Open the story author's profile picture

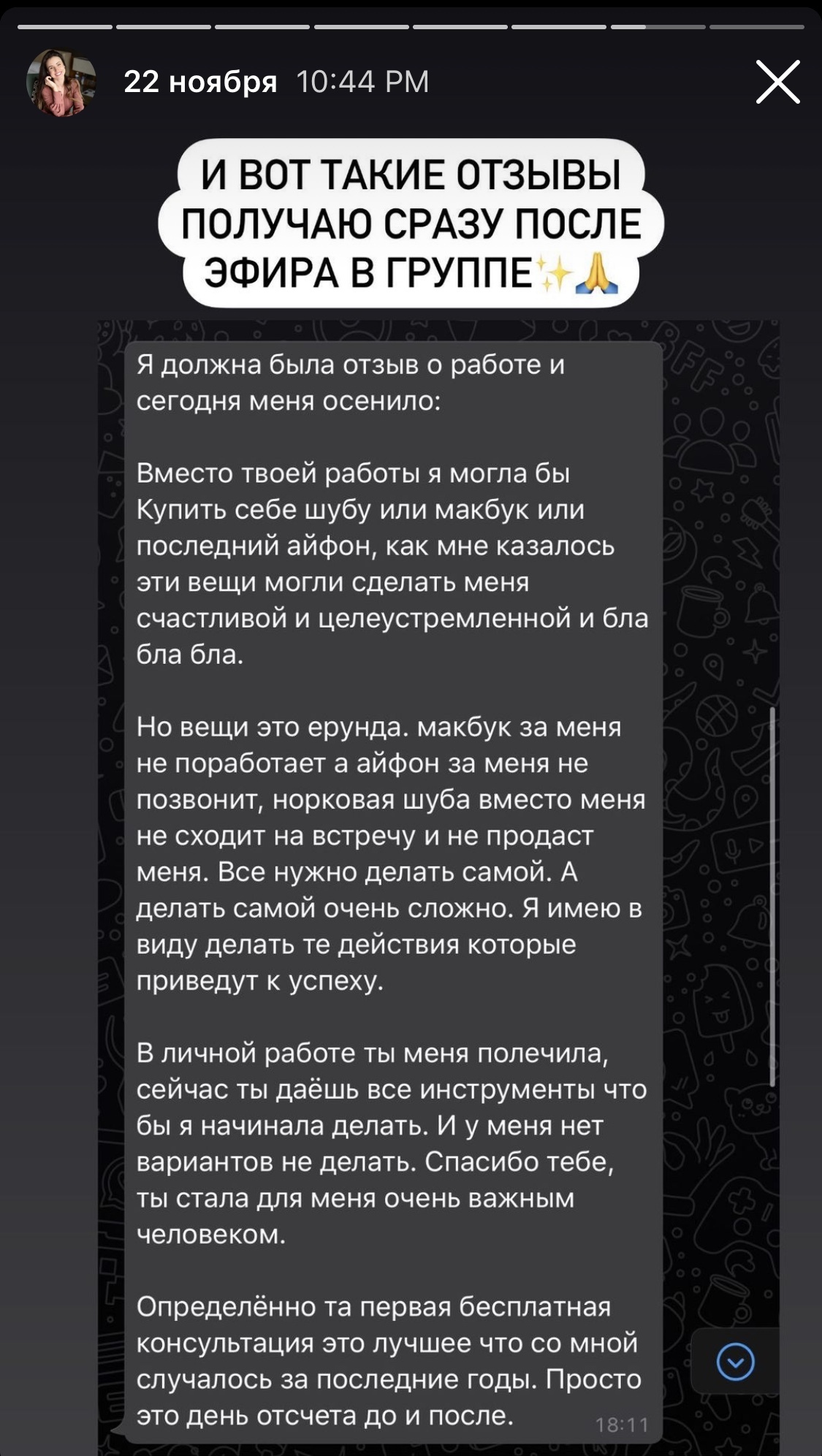[61, 82]
